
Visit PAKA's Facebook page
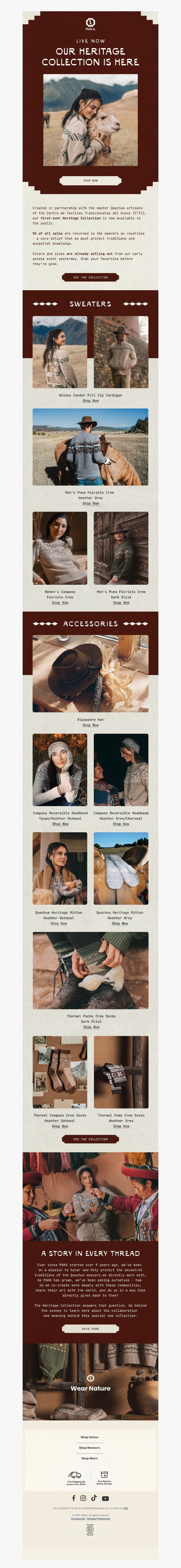pyautogui.click(x=74, y=1498)
